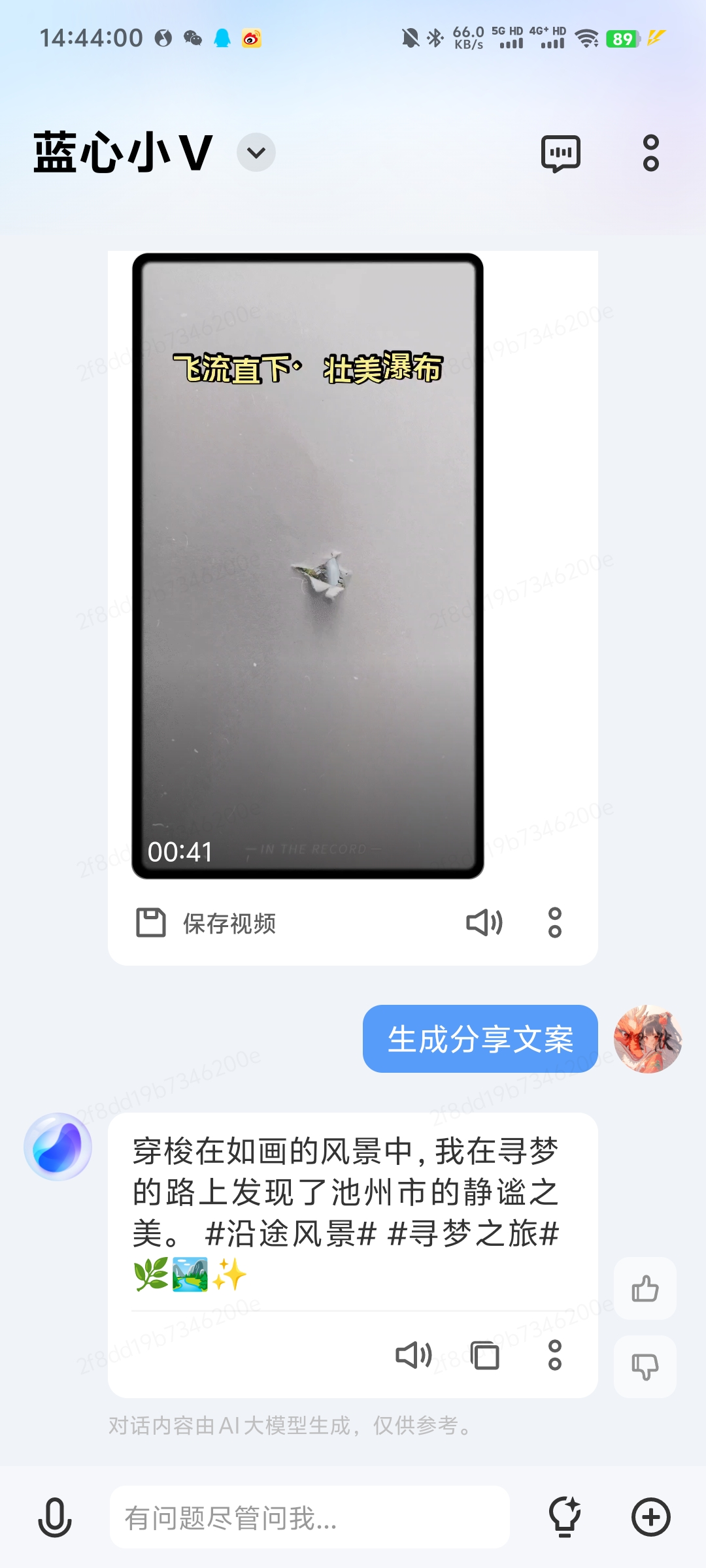Open the conversation history chat icon
Image resolution: width=706 pixels, height=1568 pixels.
(x=561, y=154)
